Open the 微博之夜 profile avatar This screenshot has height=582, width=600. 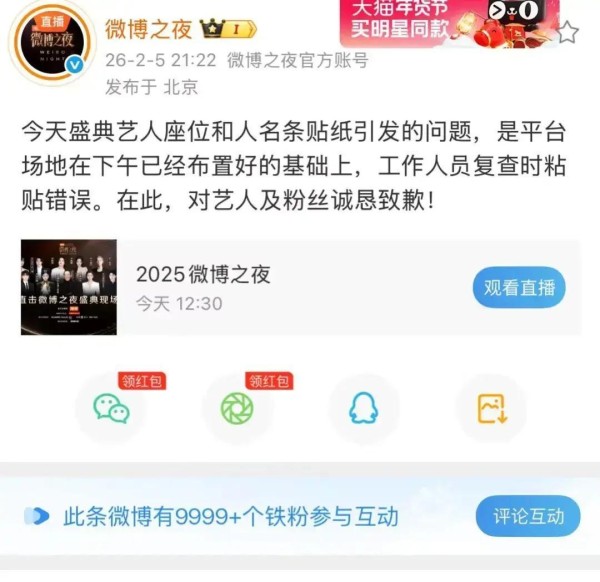[50, 48]
